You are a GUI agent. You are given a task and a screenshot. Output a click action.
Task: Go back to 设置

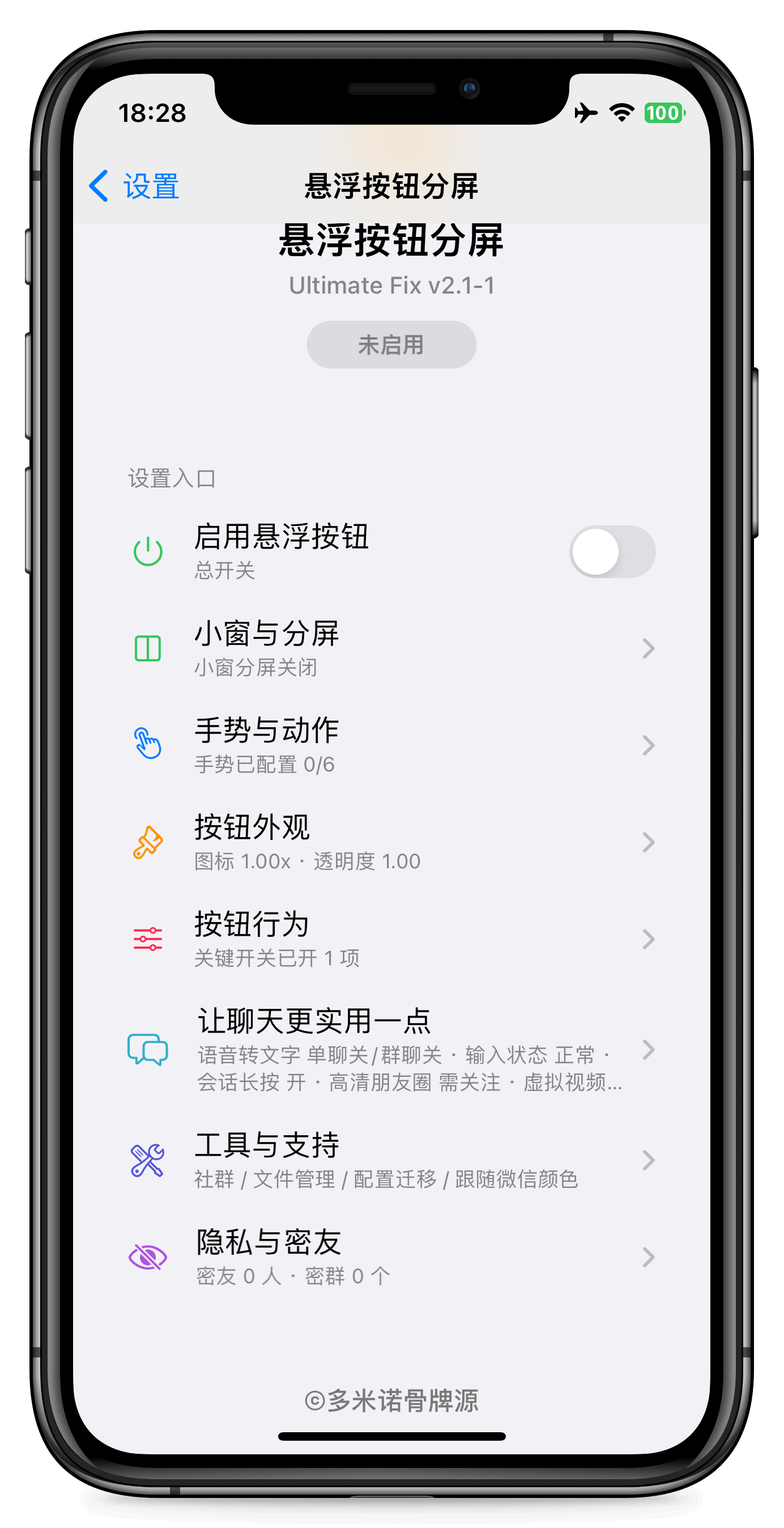[135, 186]
